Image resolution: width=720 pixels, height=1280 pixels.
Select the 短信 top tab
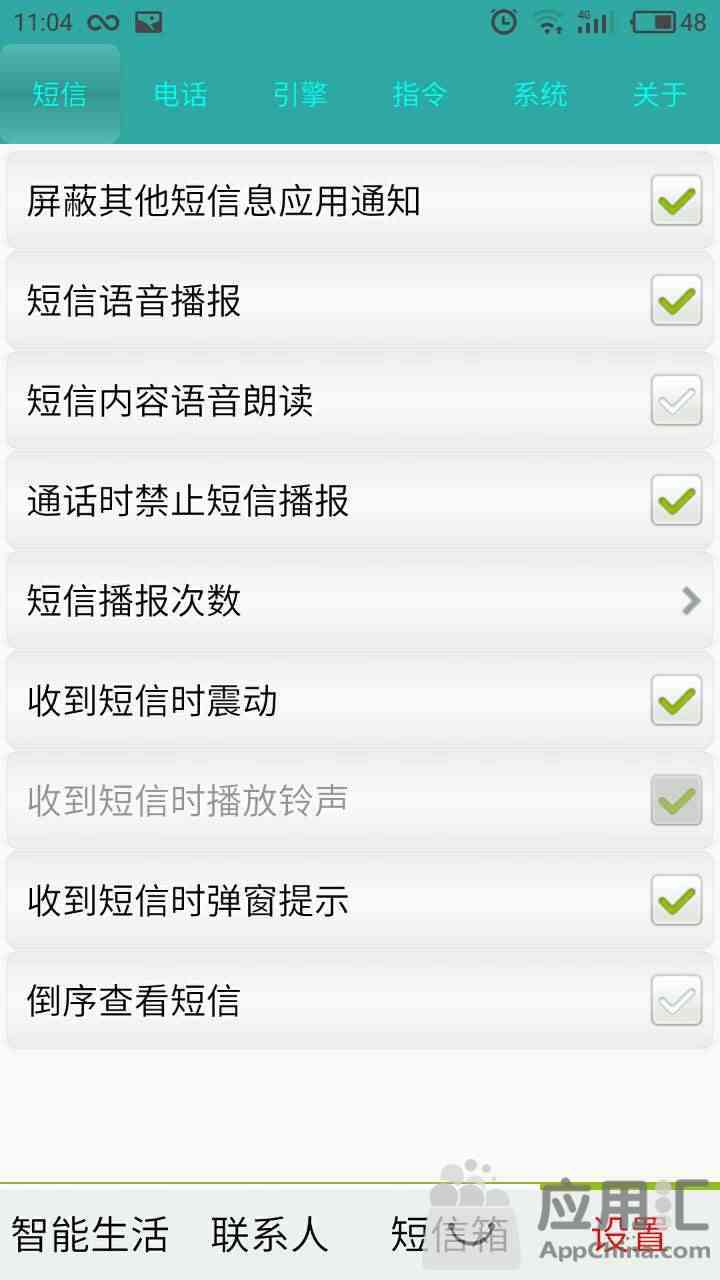coord(60,95)
